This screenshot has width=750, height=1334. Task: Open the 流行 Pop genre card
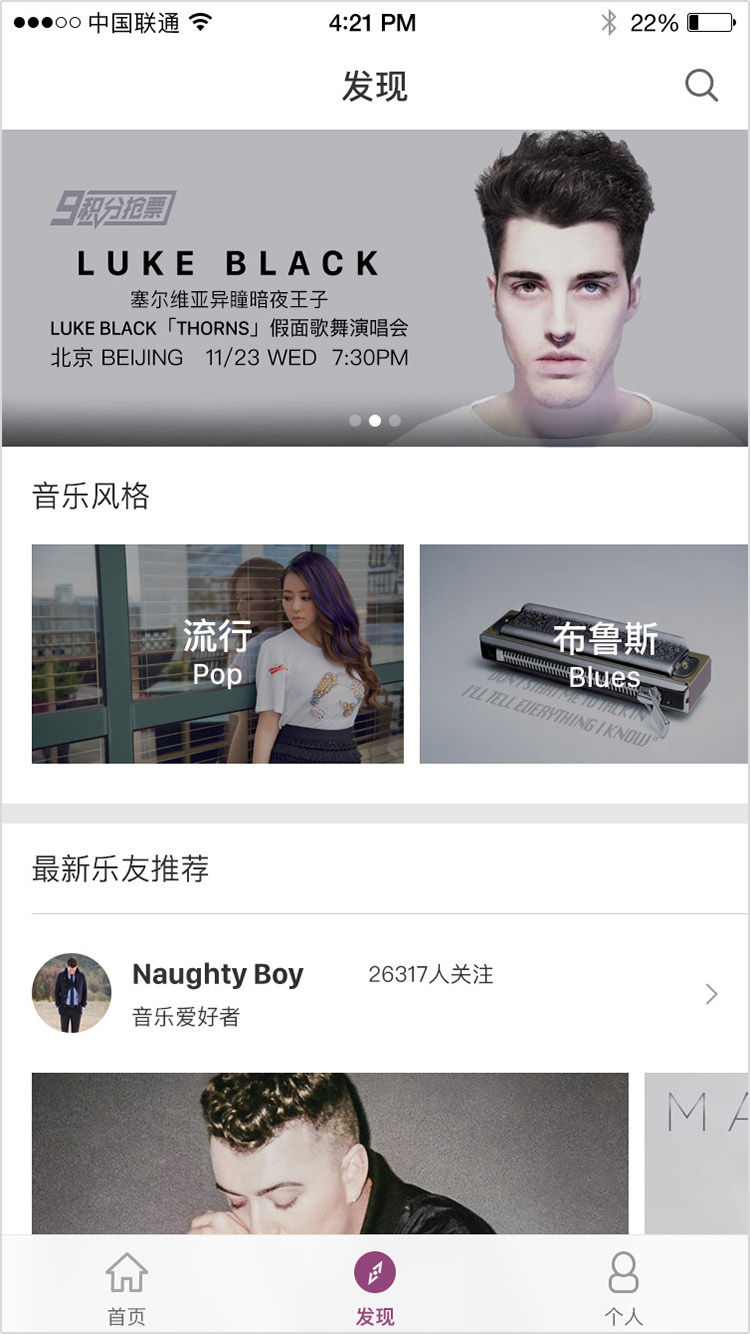pos(217,653)
